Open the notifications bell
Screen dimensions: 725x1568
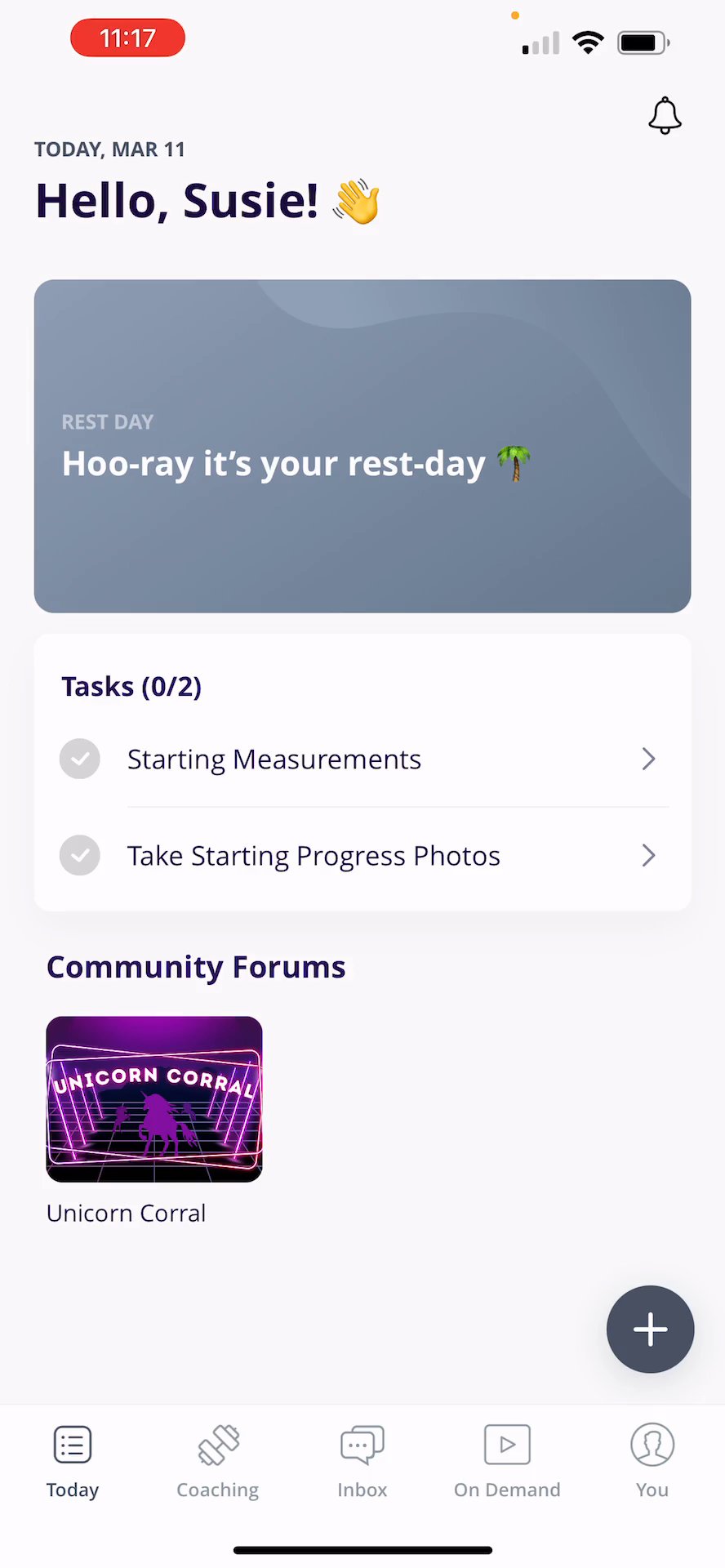tap(665, 116)
